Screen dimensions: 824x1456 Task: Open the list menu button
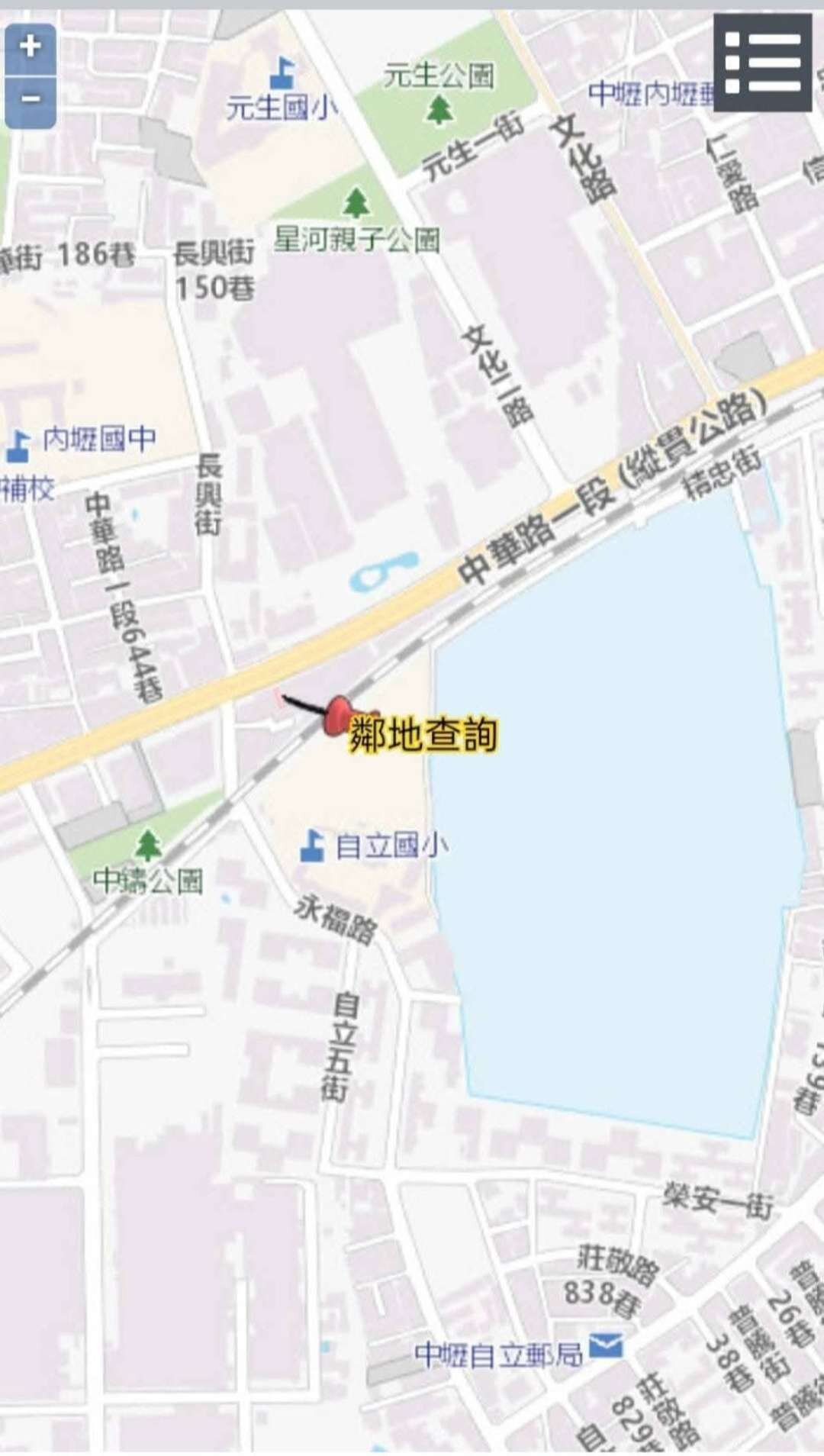click(x=762, y=63)
